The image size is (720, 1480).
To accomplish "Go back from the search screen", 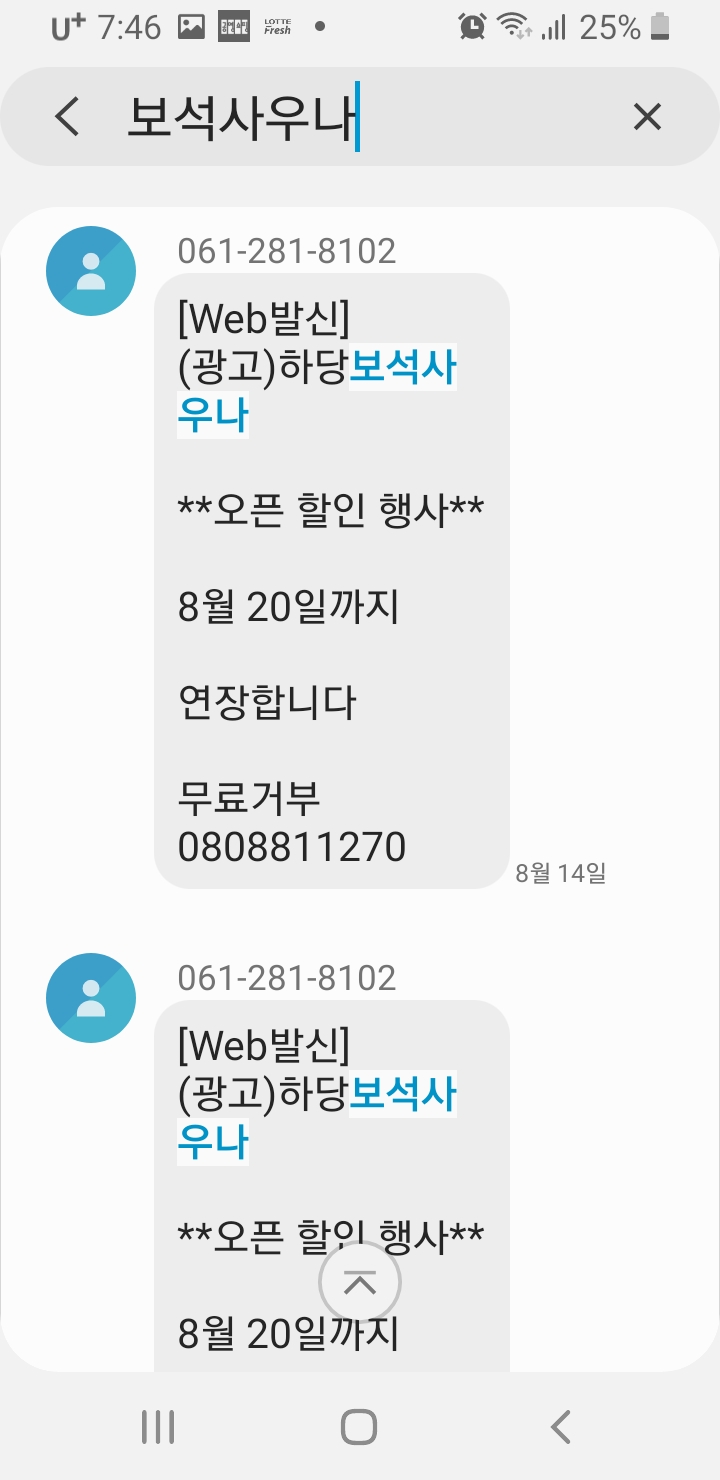I will (x=67, y=118).
